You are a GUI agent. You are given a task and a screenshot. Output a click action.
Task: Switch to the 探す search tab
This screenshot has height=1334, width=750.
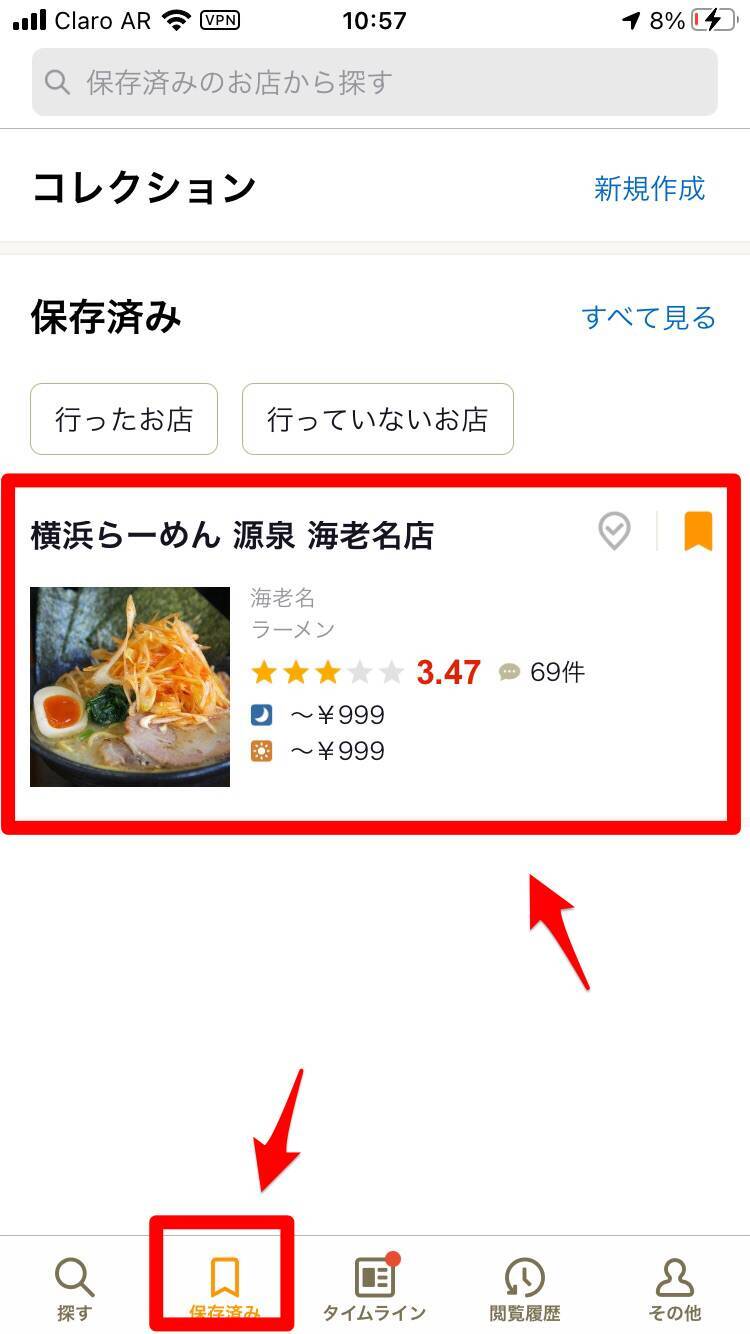[74, 1289]
